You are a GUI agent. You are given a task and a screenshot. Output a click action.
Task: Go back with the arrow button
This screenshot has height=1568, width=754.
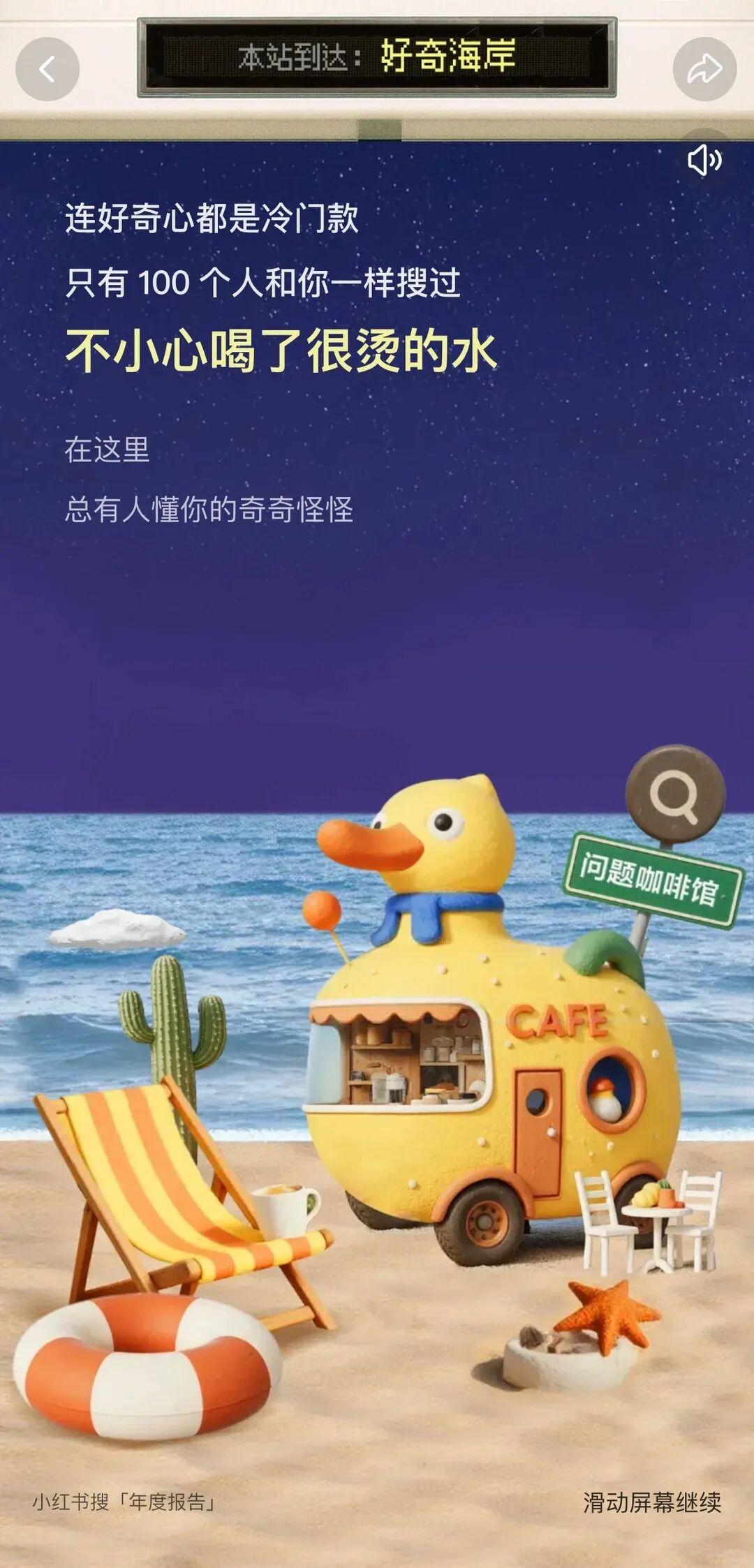point(47,69)
